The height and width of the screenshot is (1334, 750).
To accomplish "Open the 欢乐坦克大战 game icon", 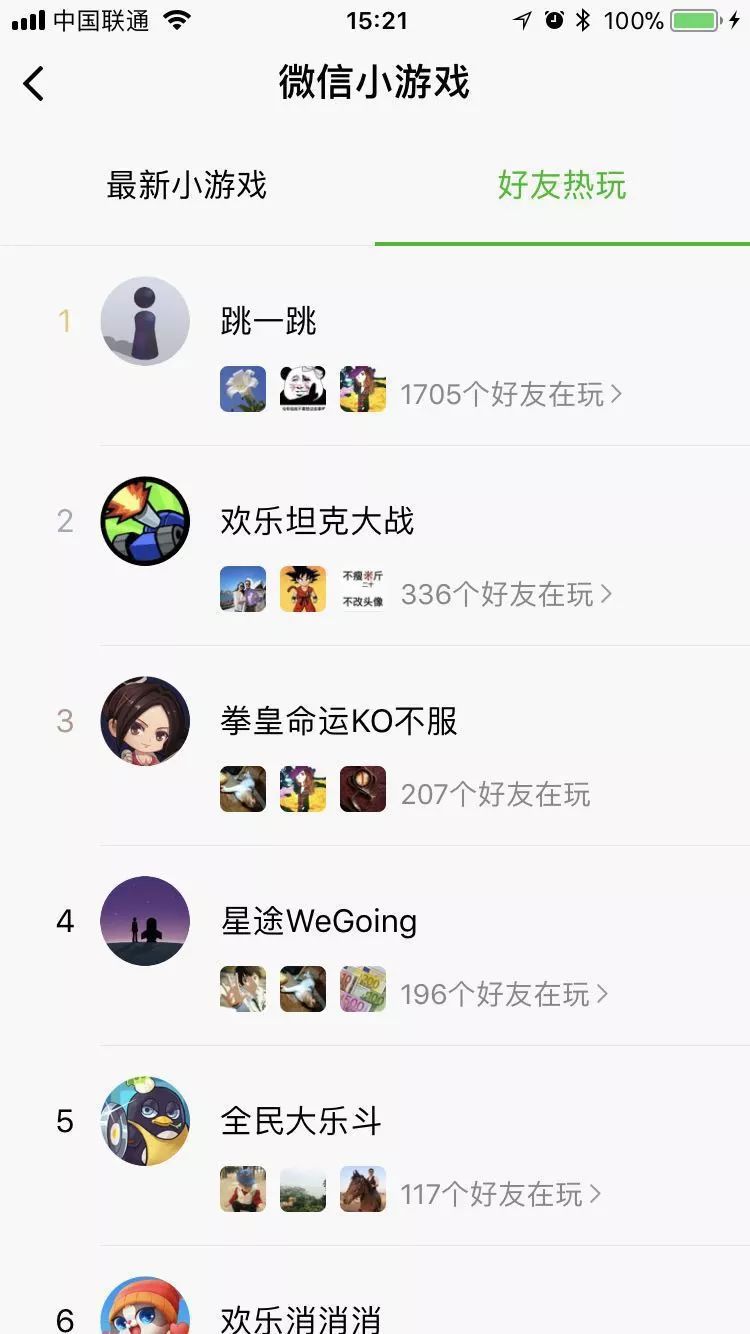I will pos(145,521).
